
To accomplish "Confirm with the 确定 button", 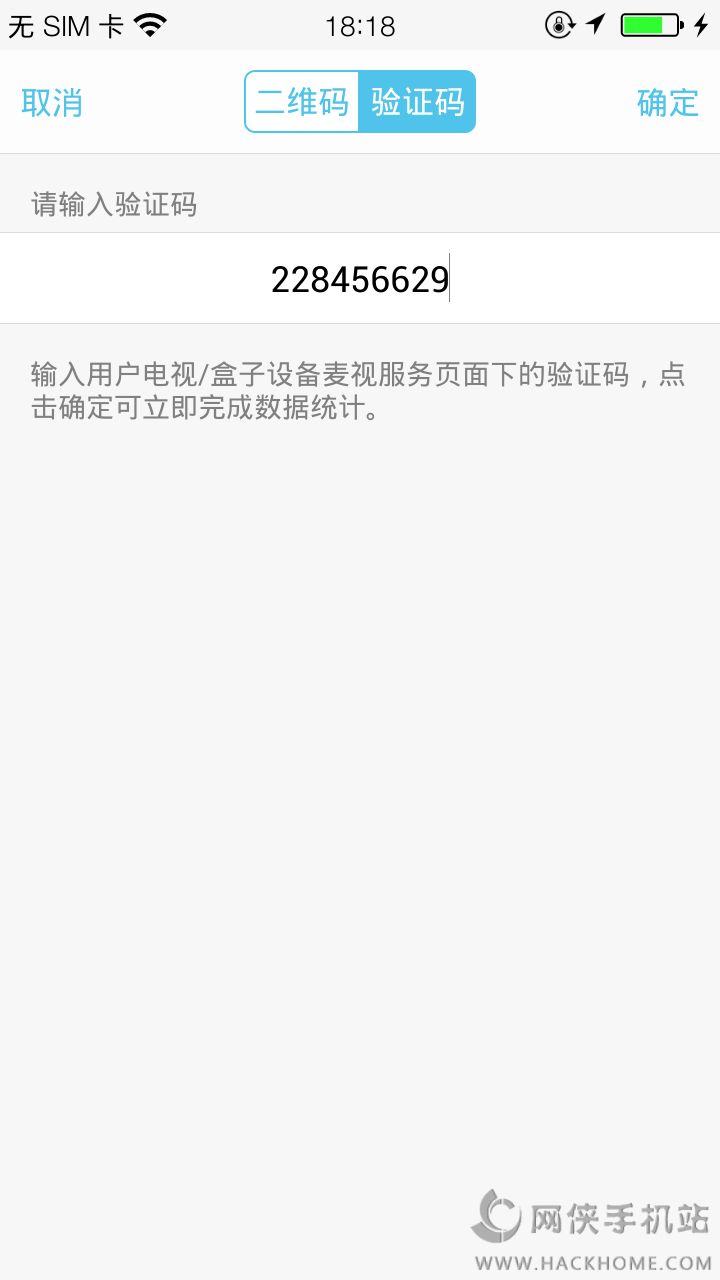I will pos(667,102).
